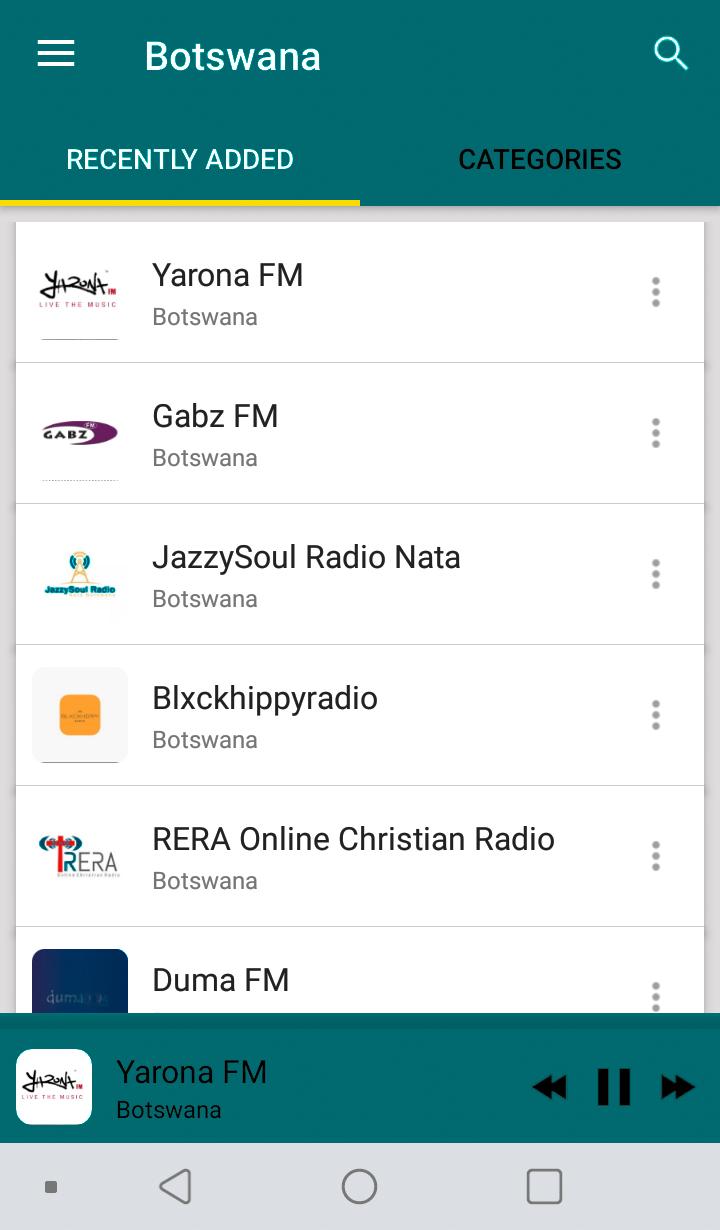The height and width of the screenshot is (1230, 720).
Task: Go to the previous station
Action: 549,1087
